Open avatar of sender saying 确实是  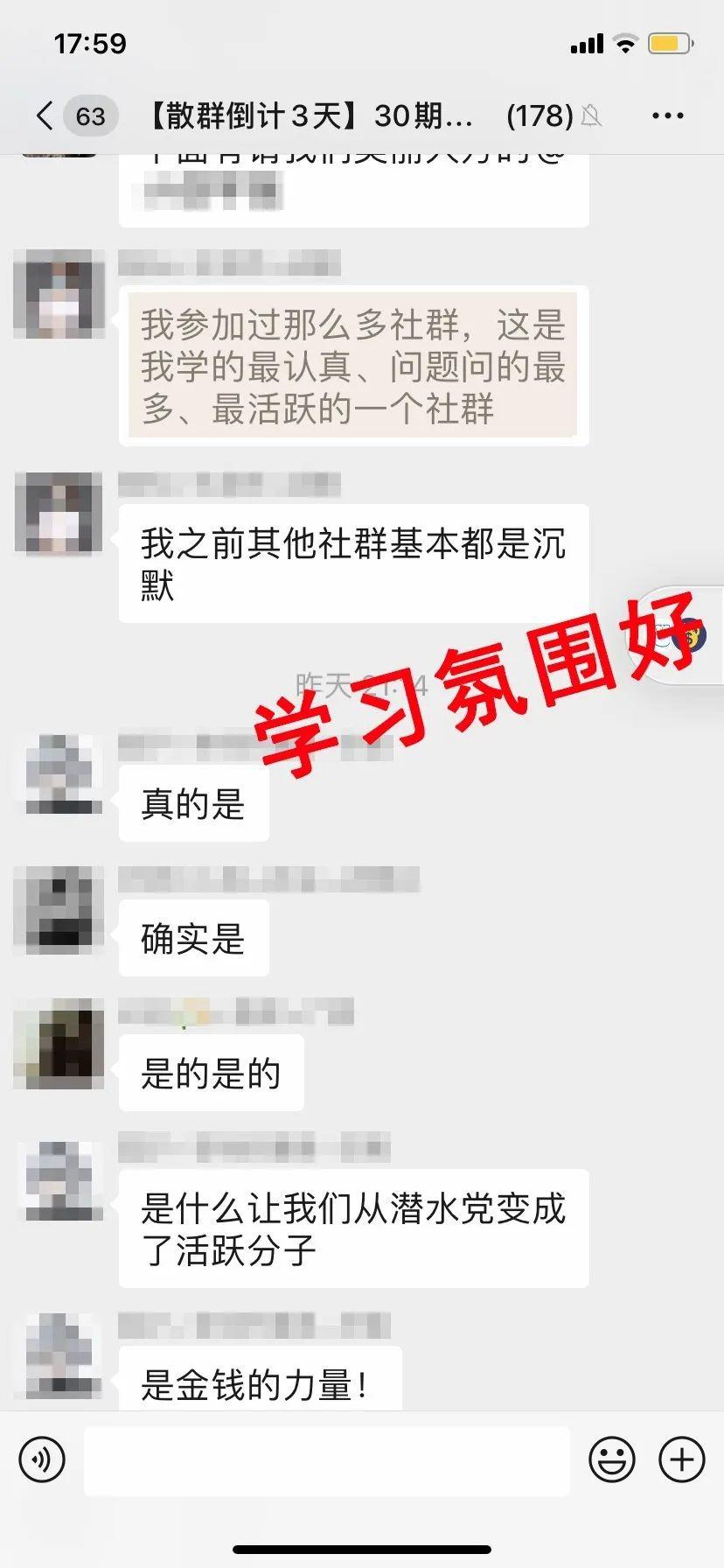[59, 910]
